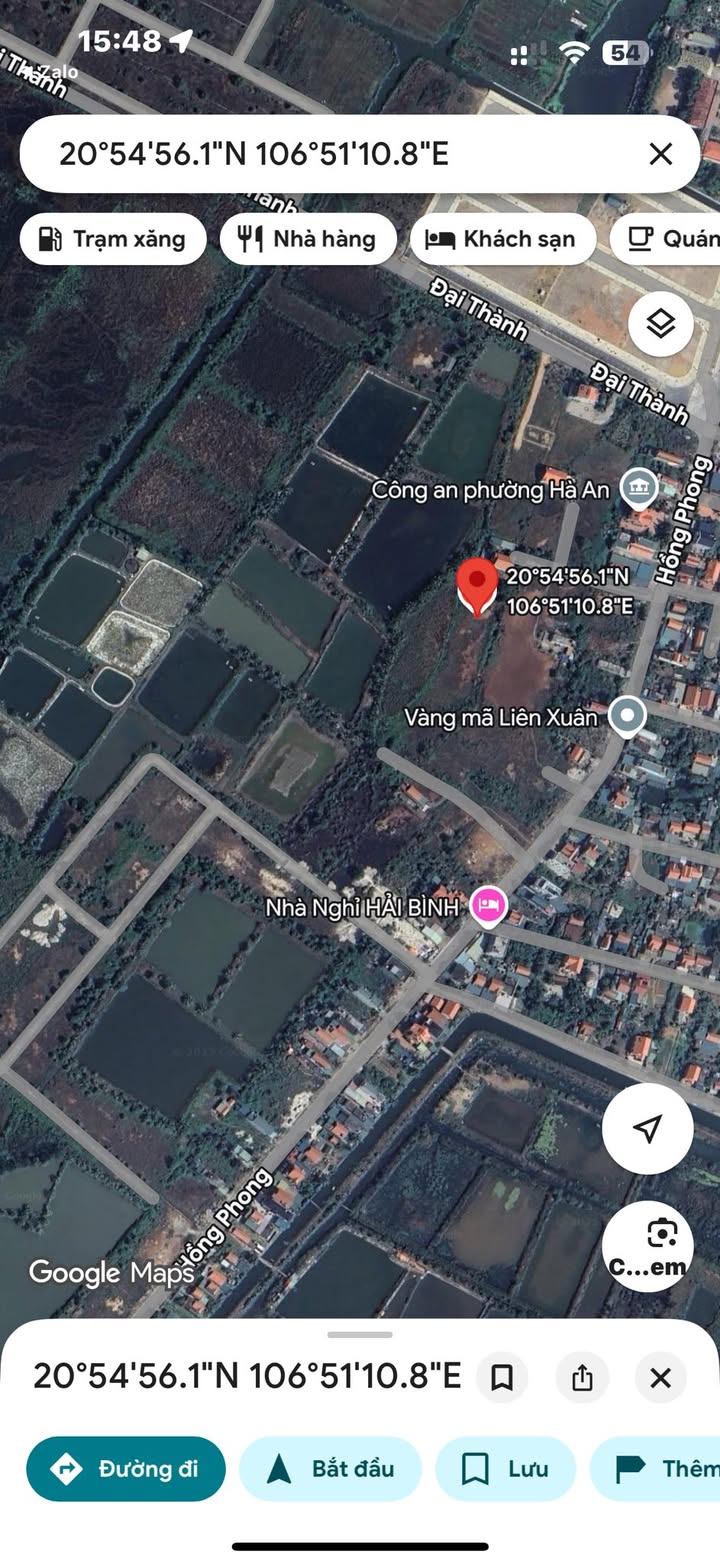Select the Quán chip
The width and height of the screenshot is (720, 1564).
click(670, 239)
